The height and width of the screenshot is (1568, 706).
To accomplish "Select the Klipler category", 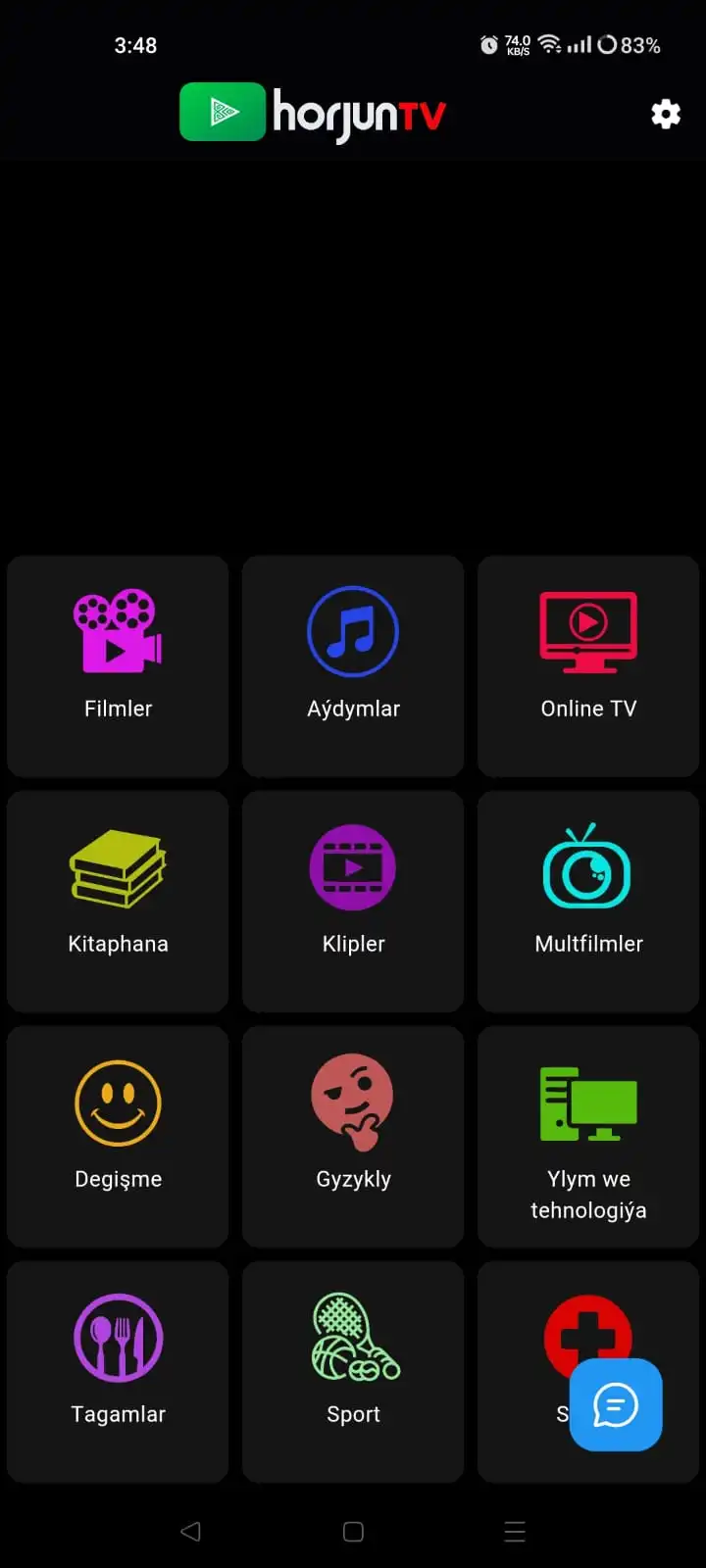I will [x=353, y=902].
